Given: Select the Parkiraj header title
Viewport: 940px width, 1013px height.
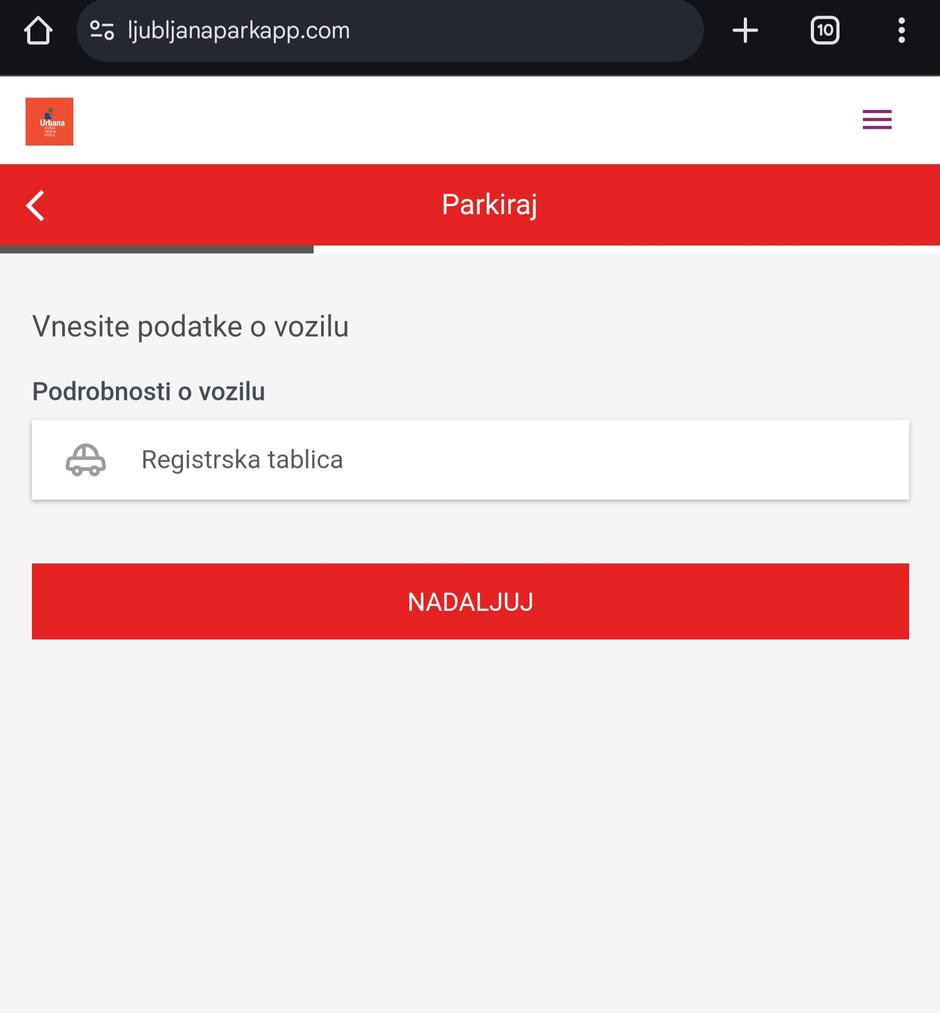Looking at the screenshot, I should (x=488, y=204).
